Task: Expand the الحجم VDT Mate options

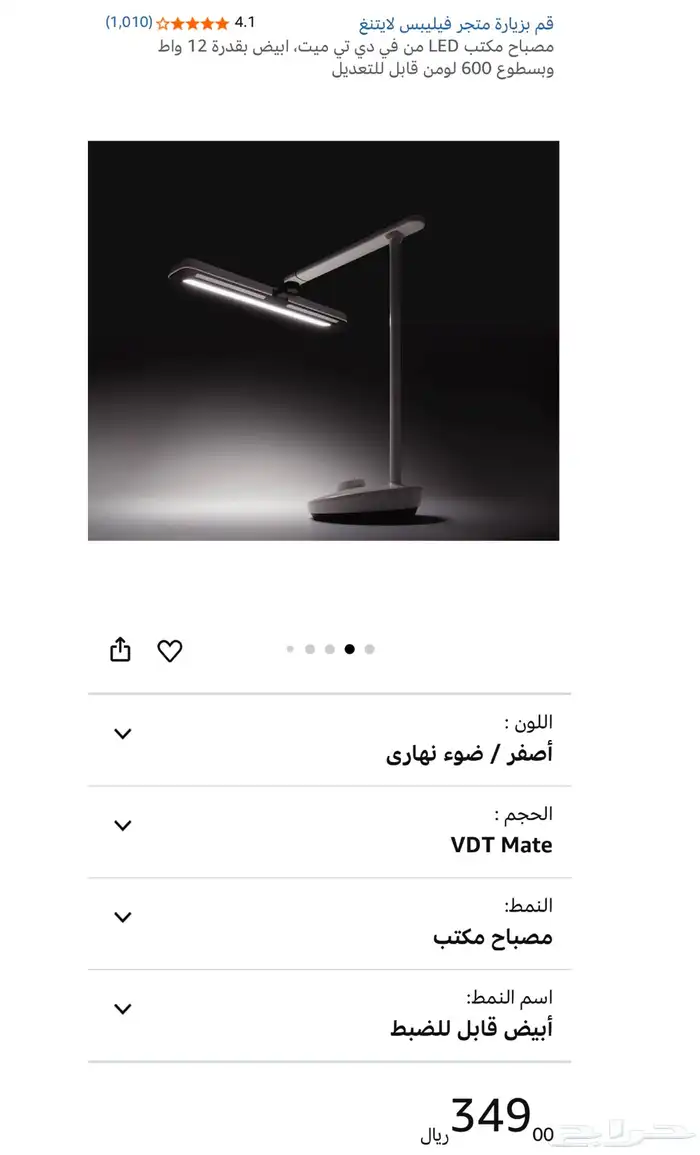Action: [123, 826]
